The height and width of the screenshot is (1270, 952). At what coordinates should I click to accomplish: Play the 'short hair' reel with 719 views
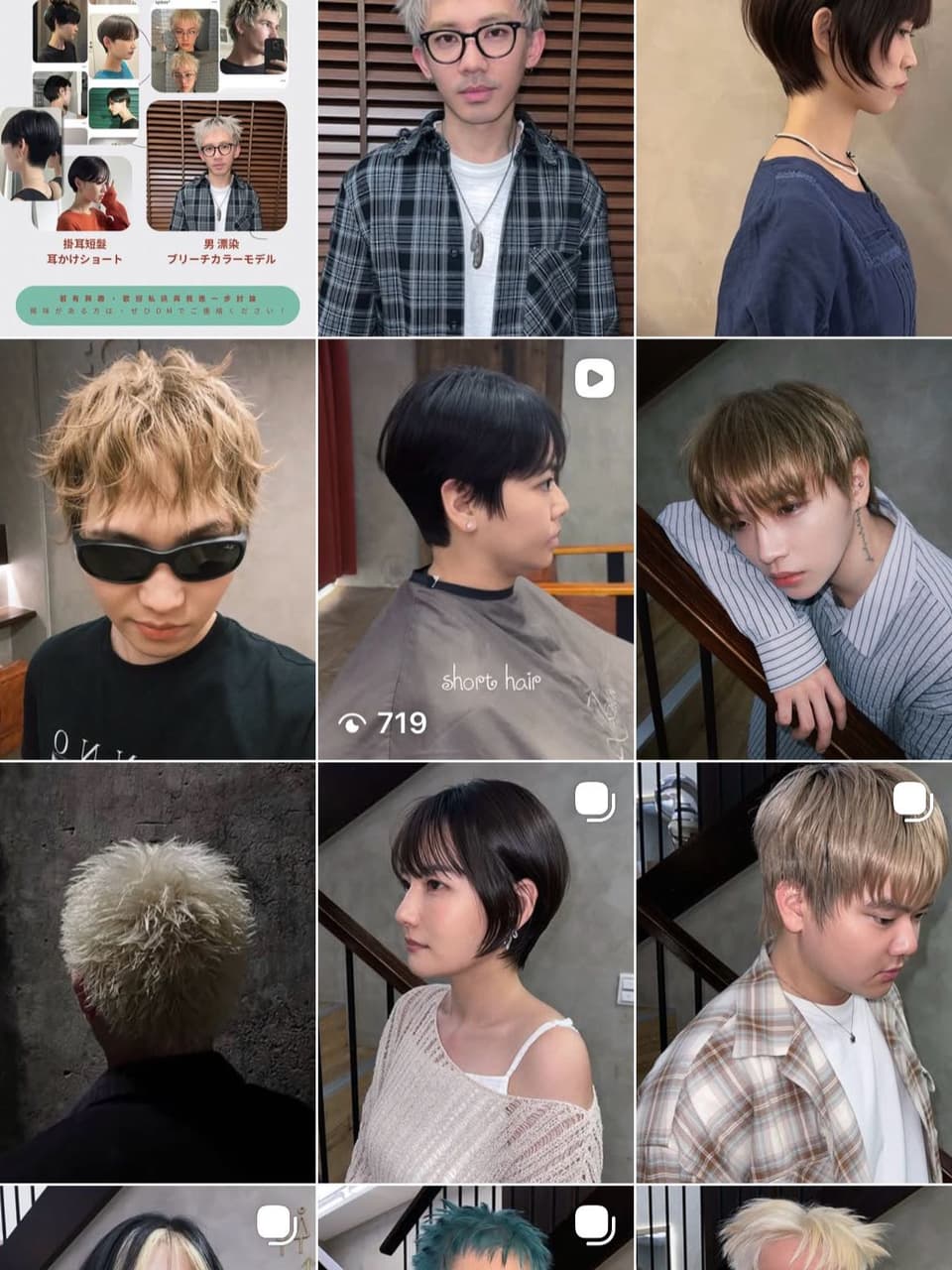click(476, 550)
